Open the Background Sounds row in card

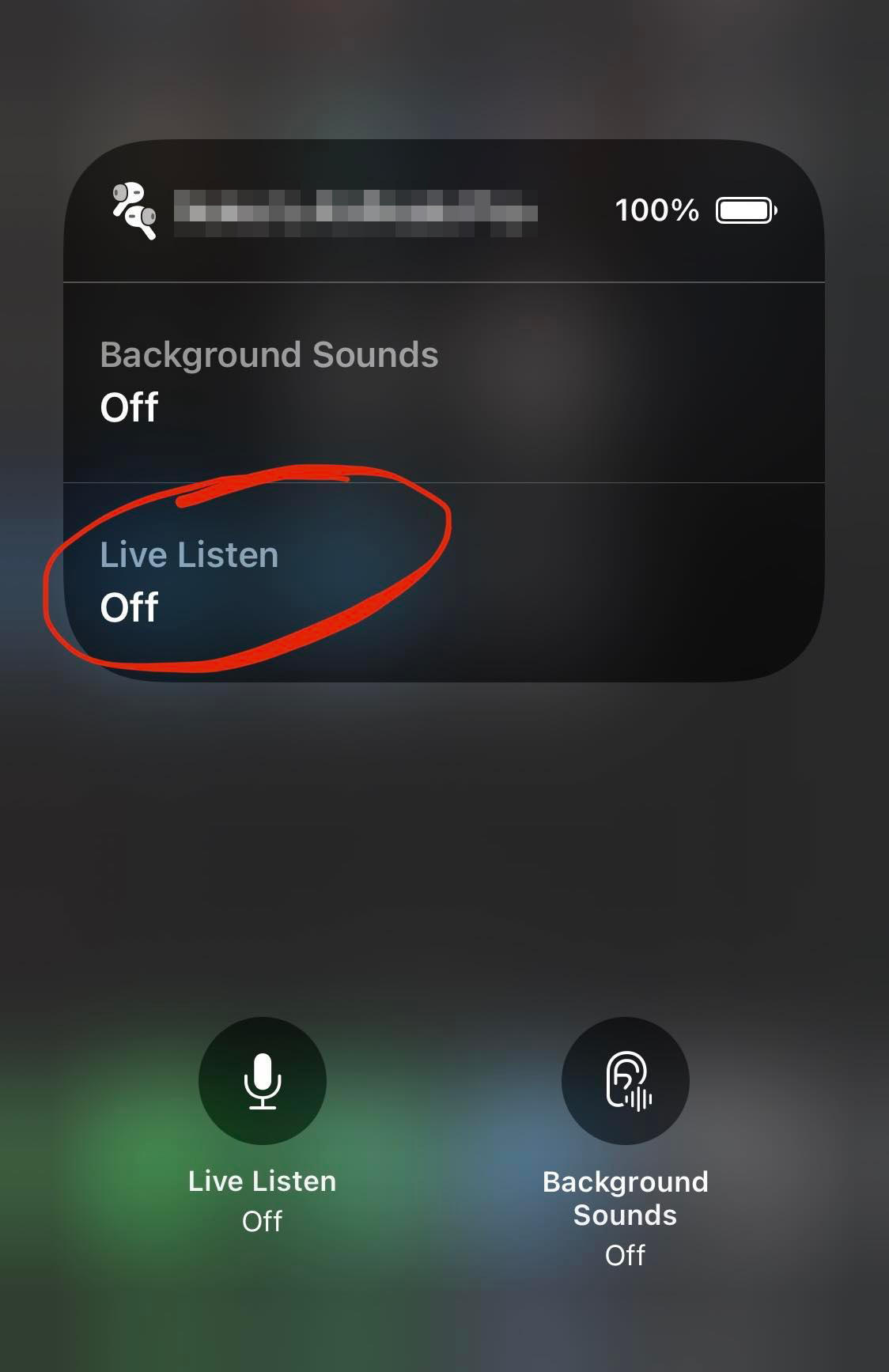point(443,382)
